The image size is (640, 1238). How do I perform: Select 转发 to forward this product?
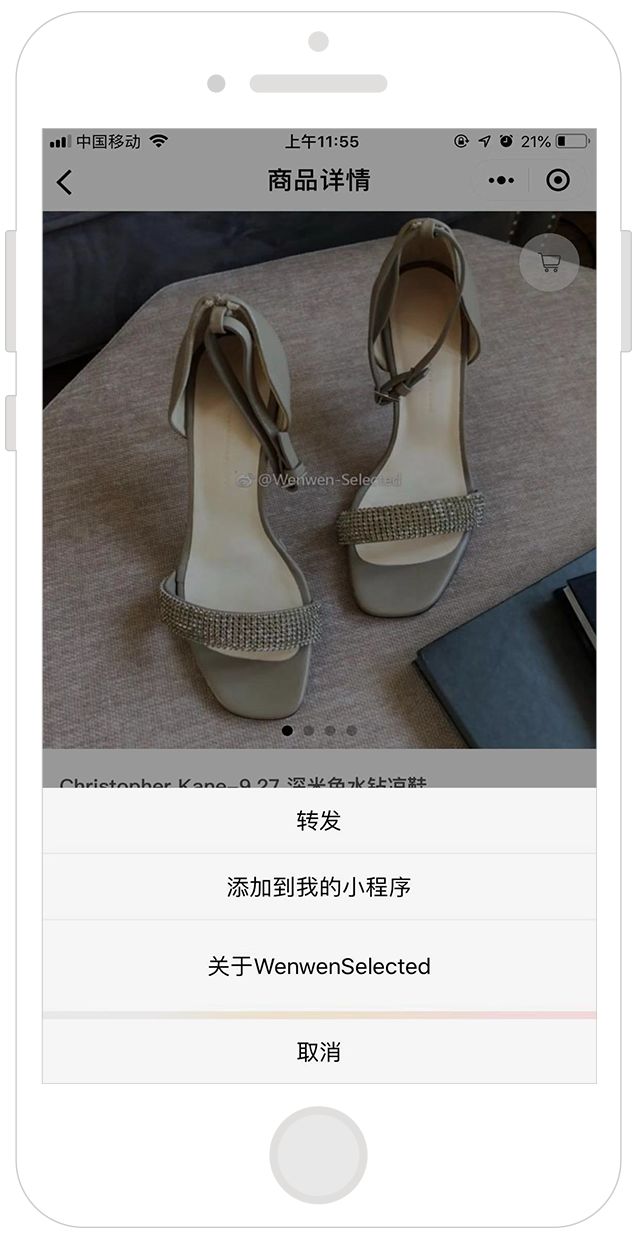[319, 821]
